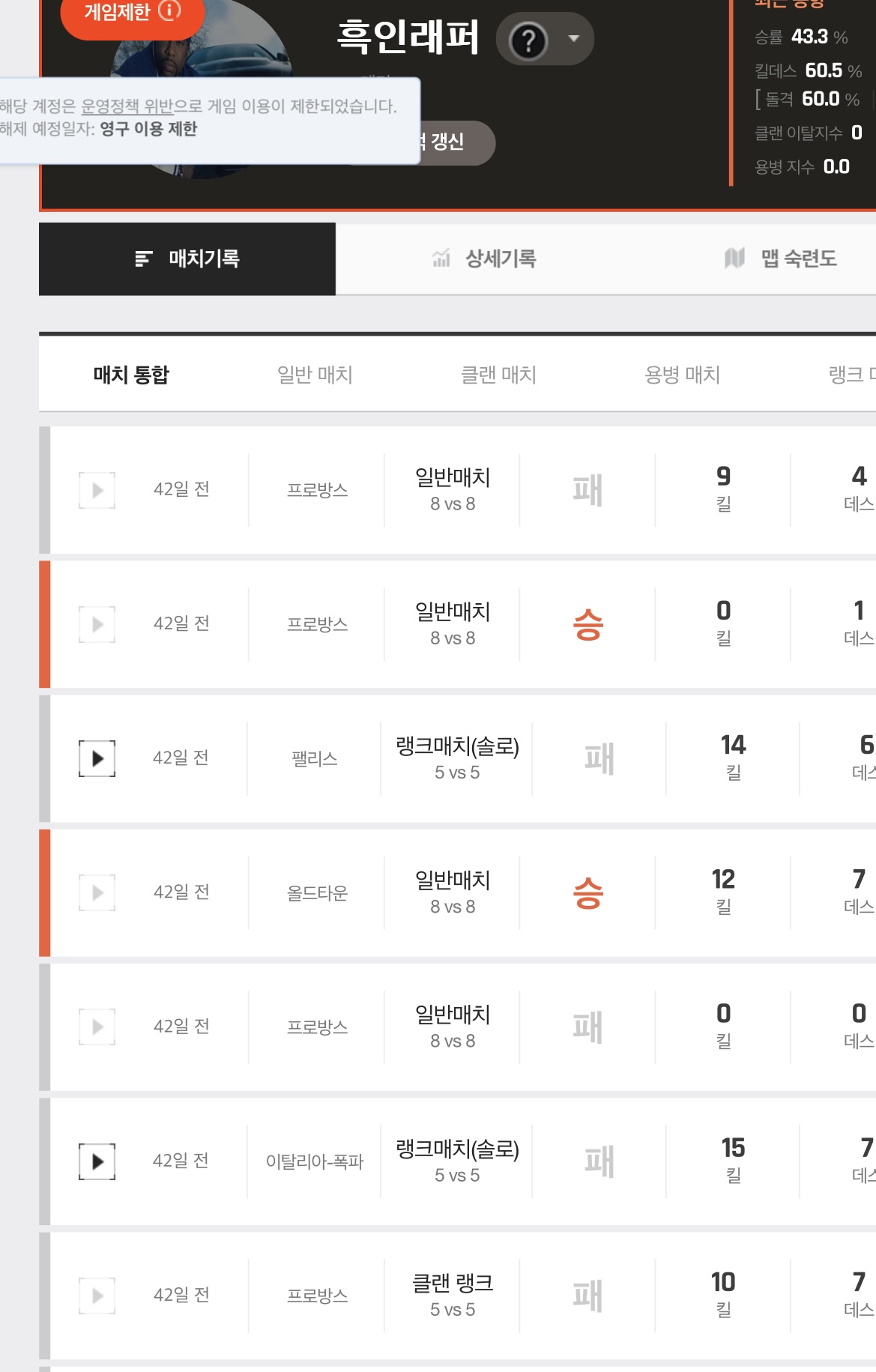This screenshot has height=1372, width=876.
Task: Show the 매치 통합 filter
Action: coord(131,374)
